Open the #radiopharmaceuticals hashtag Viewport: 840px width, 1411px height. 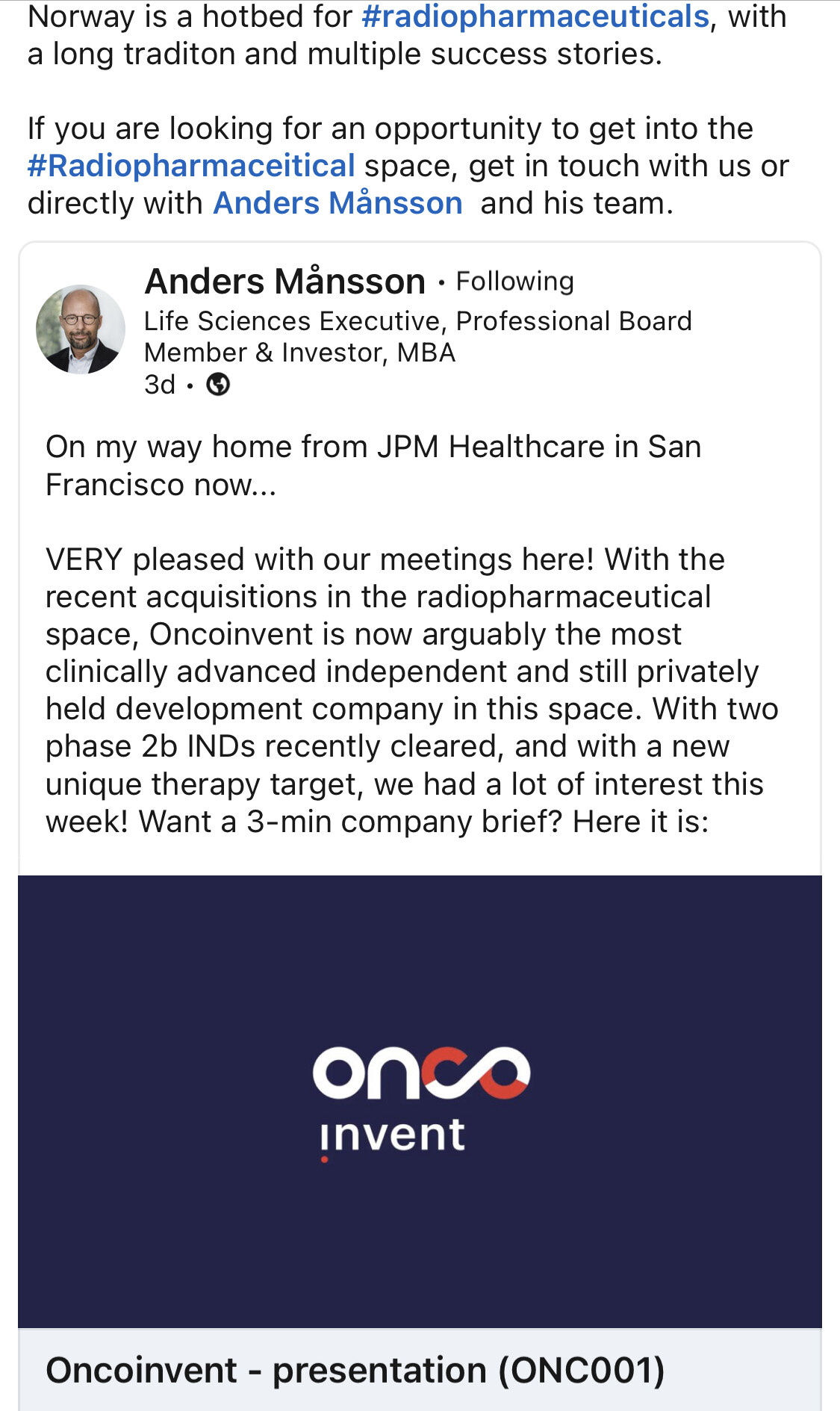(535, 17)
